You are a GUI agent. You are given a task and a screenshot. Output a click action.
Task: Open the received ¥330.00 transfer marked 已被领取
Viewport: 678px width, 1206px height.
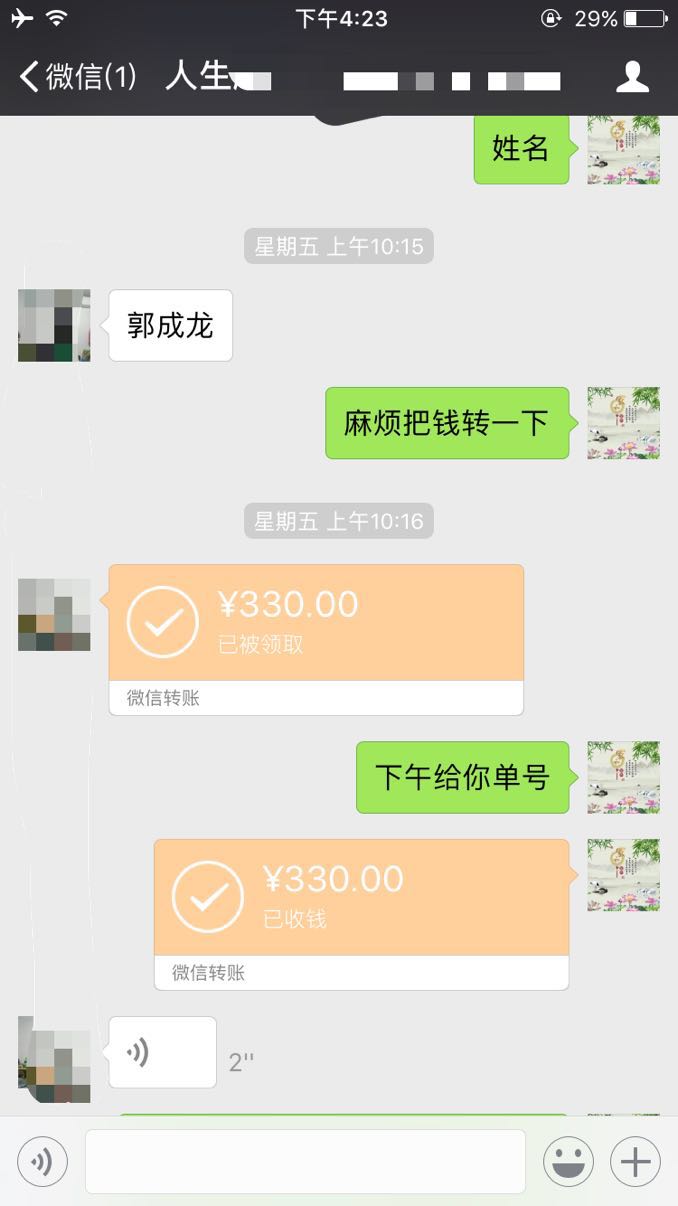tap(316, 624)
